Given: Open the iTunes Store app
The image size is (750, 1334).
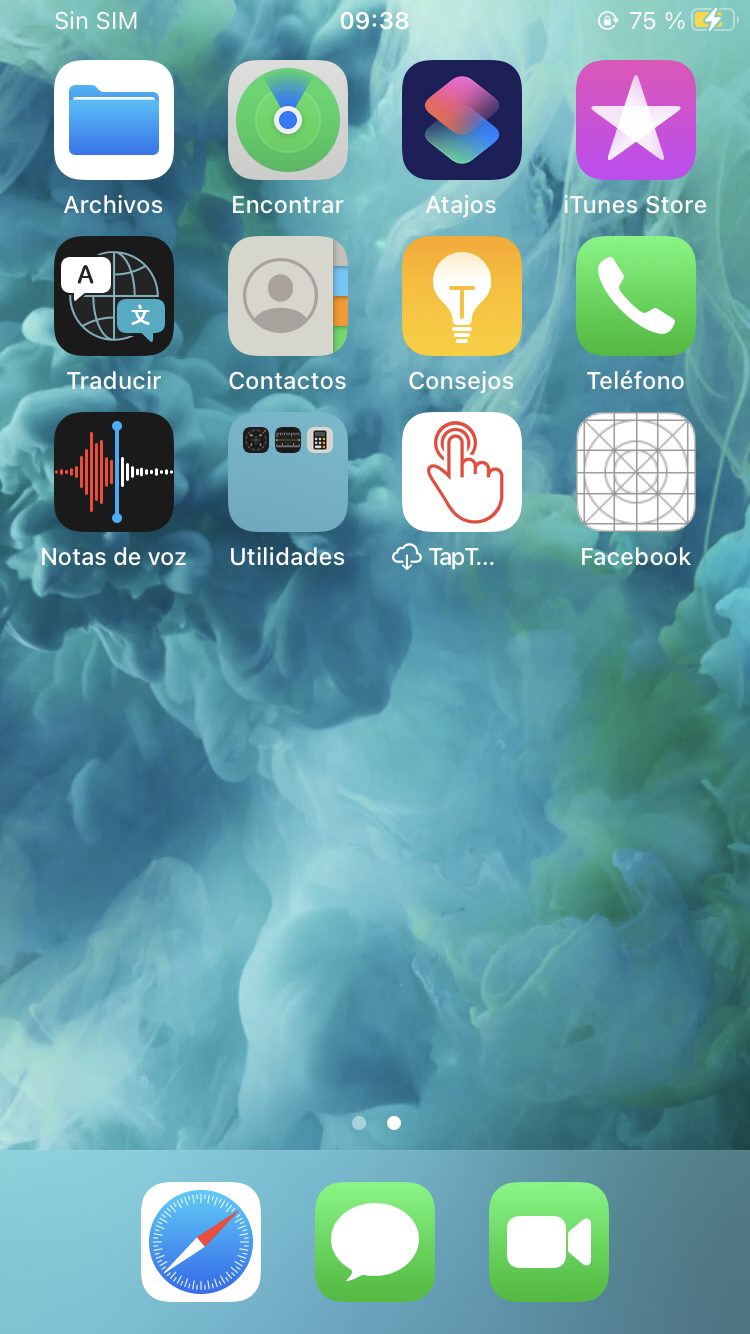Looking at the screenshot, I should (x=636, y=120).
